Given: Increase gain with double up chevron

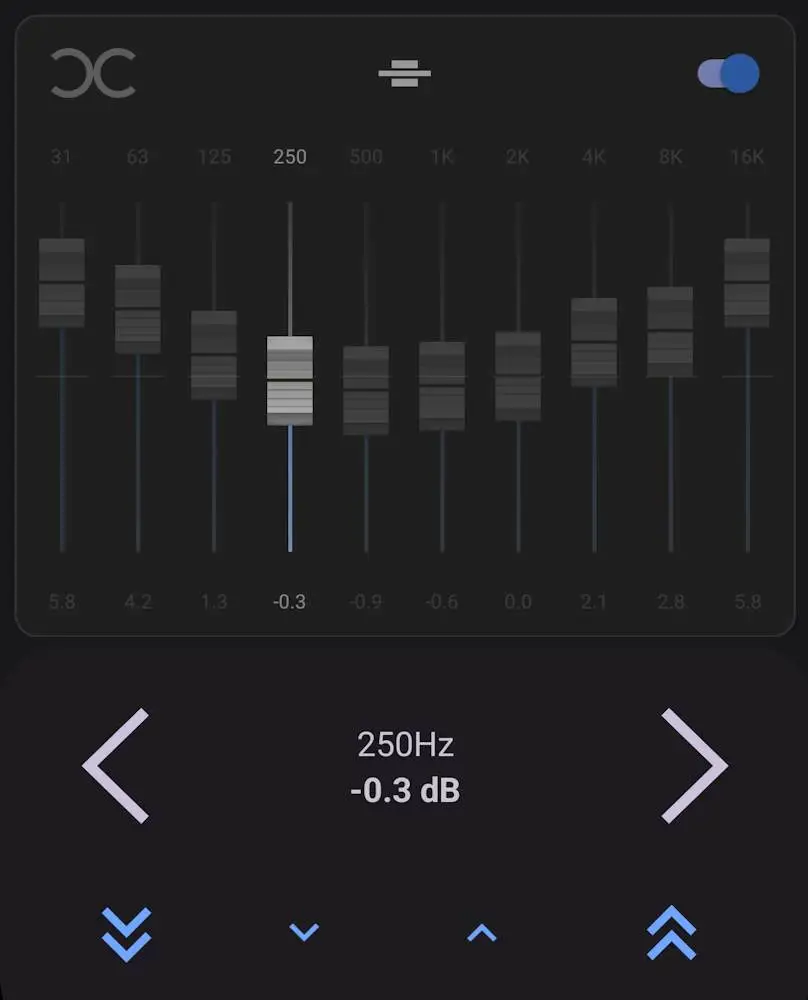Looking at the screenshot, I should tap(671, 934).
